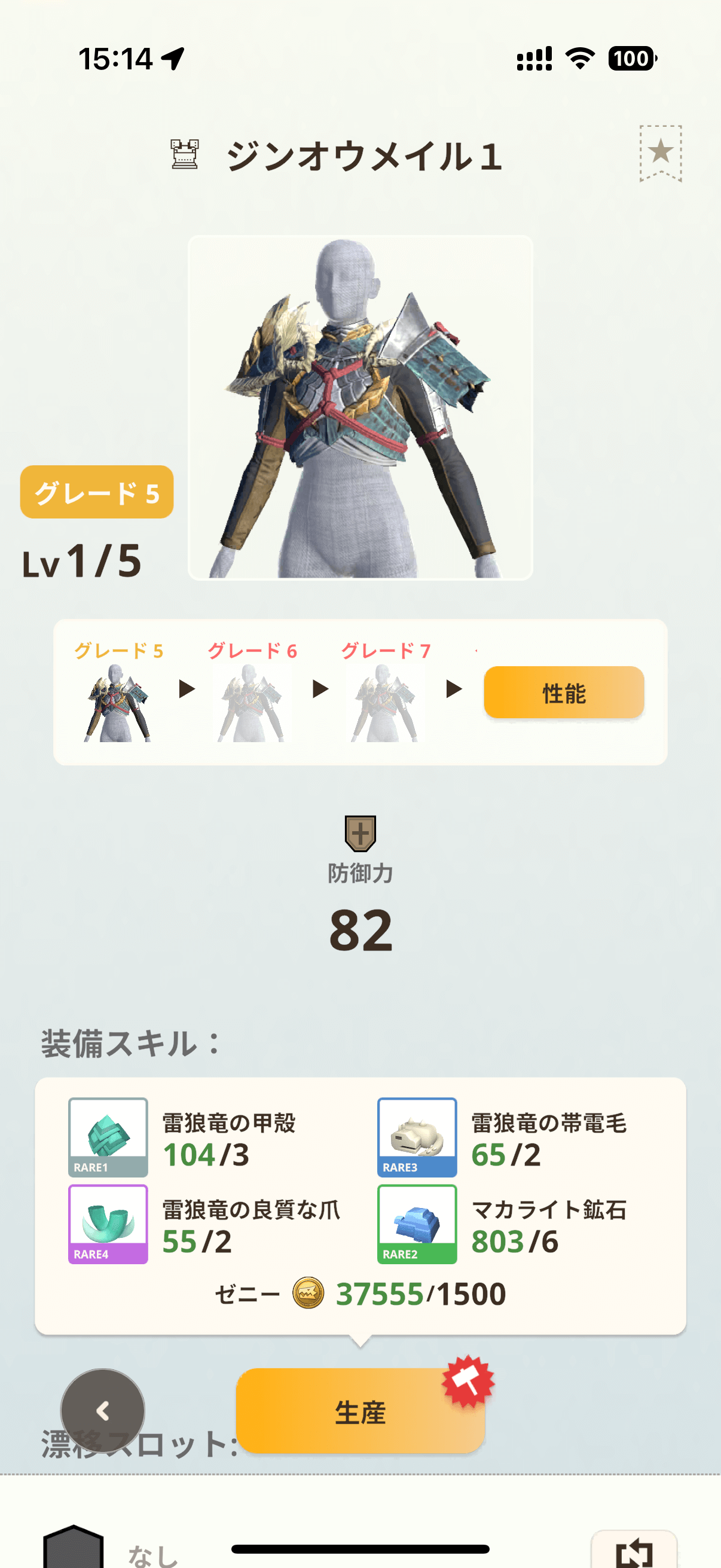Open マカライト鉱石 material details
Screen dimensions: 721x1568
(417, 1224)
